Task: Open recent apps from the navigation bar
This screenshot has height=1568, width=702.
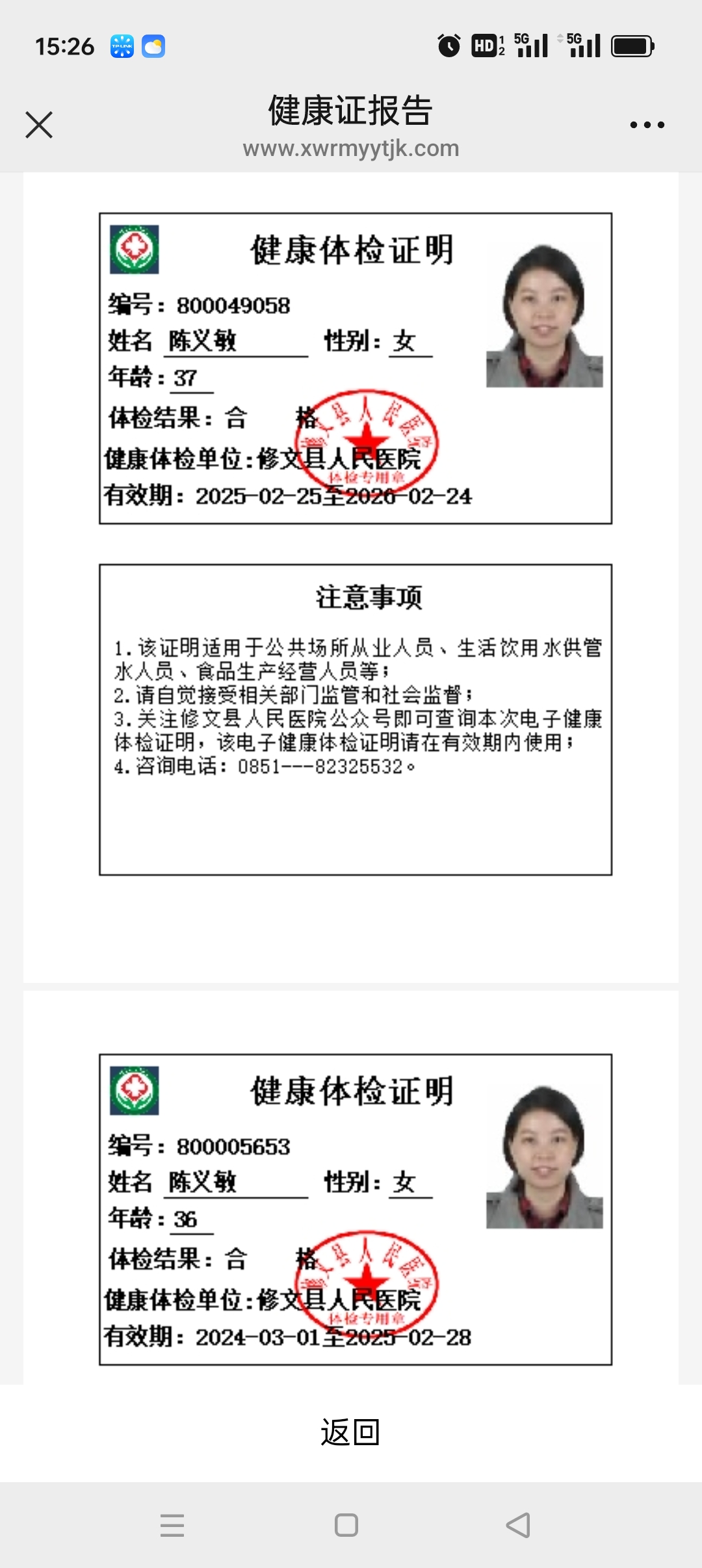Action: coord(172,1525)
